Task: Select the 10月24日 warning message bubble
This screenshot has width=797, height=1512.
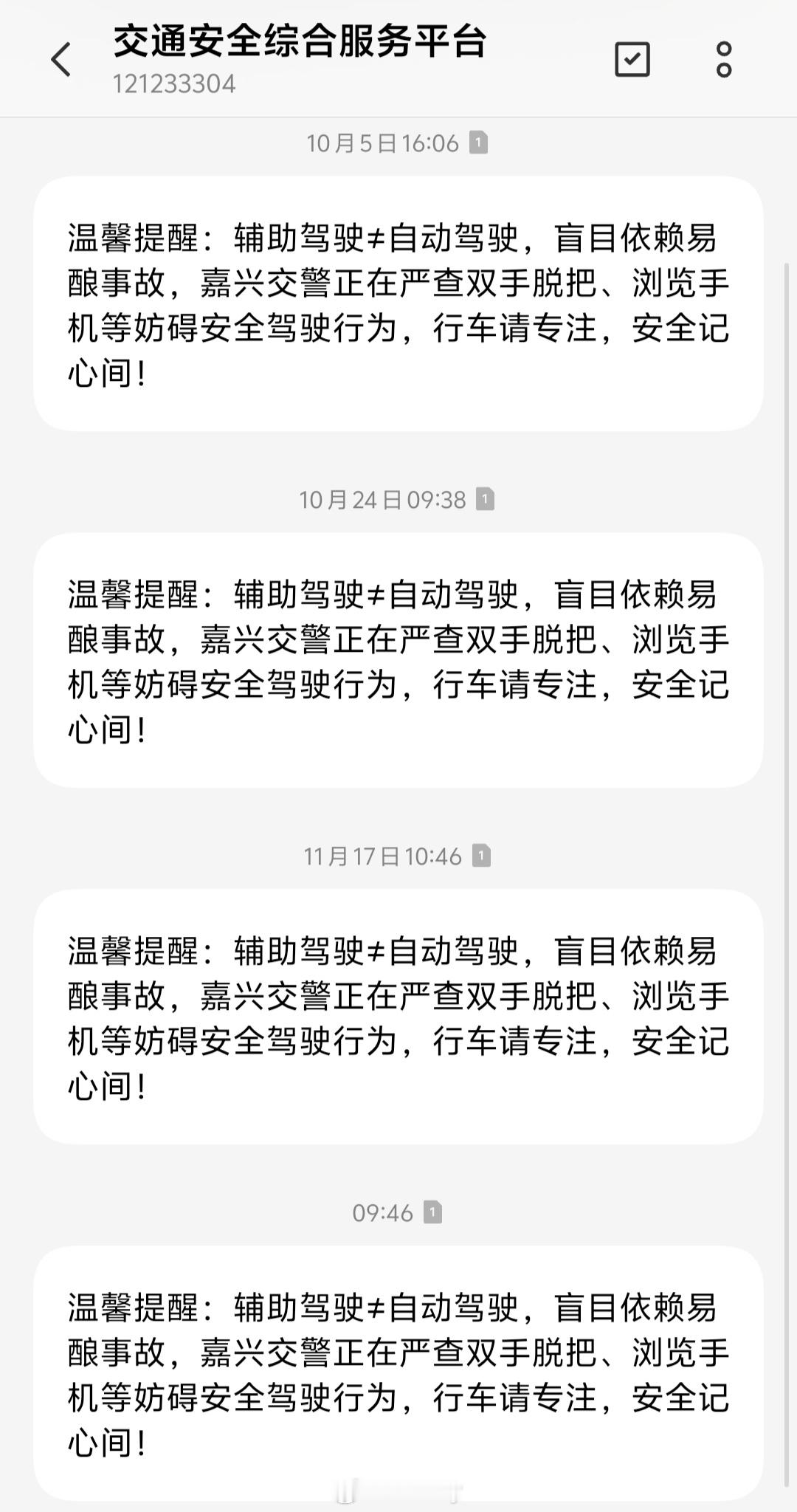Action: pos(398,657)
